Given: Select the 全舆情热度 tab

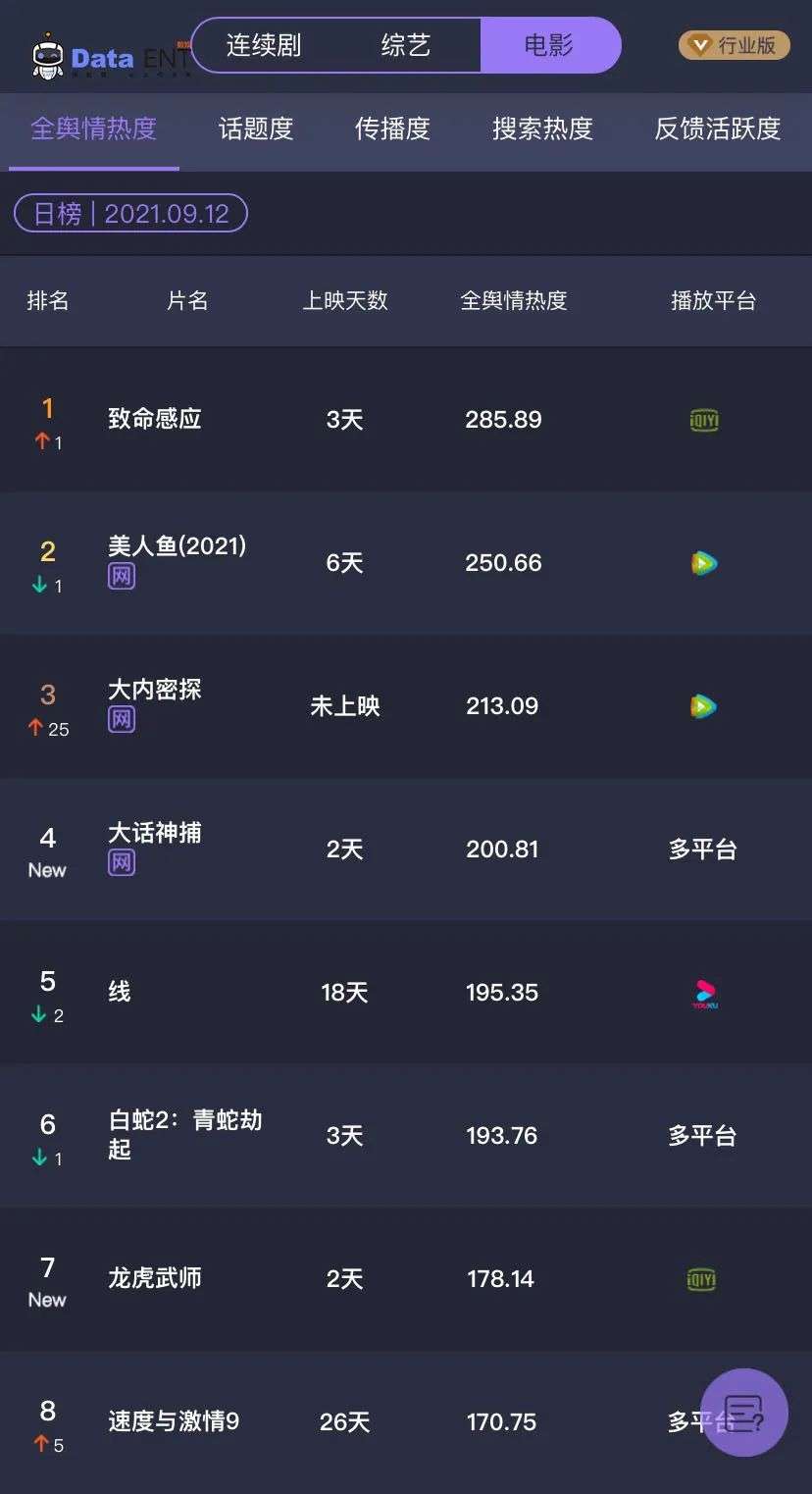Looking at the screenshot, I should tap(94, 129).
